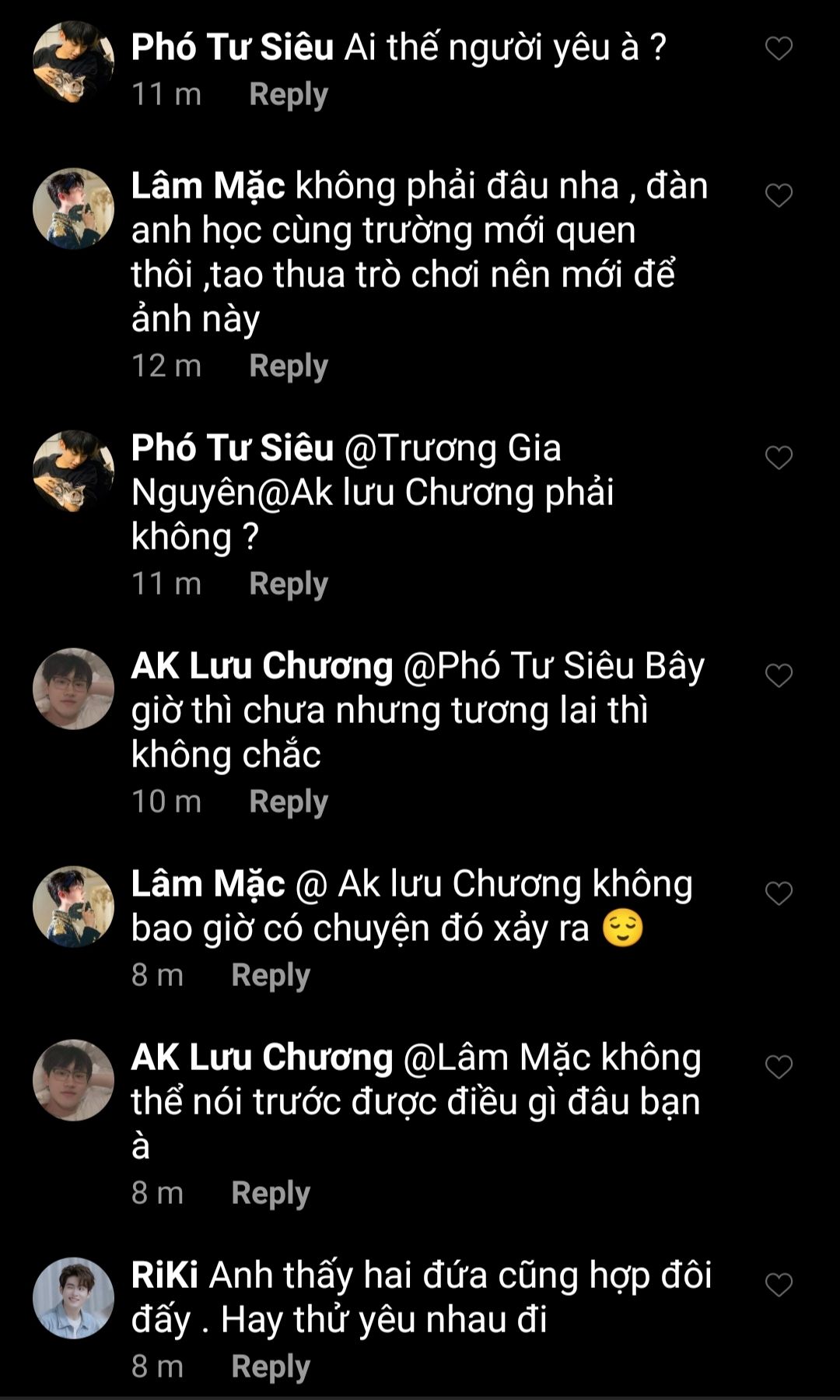Reply to the comment mentioning @Trương Gia Nguyên
Screen dimensions: 840x1400
[289, 584]
